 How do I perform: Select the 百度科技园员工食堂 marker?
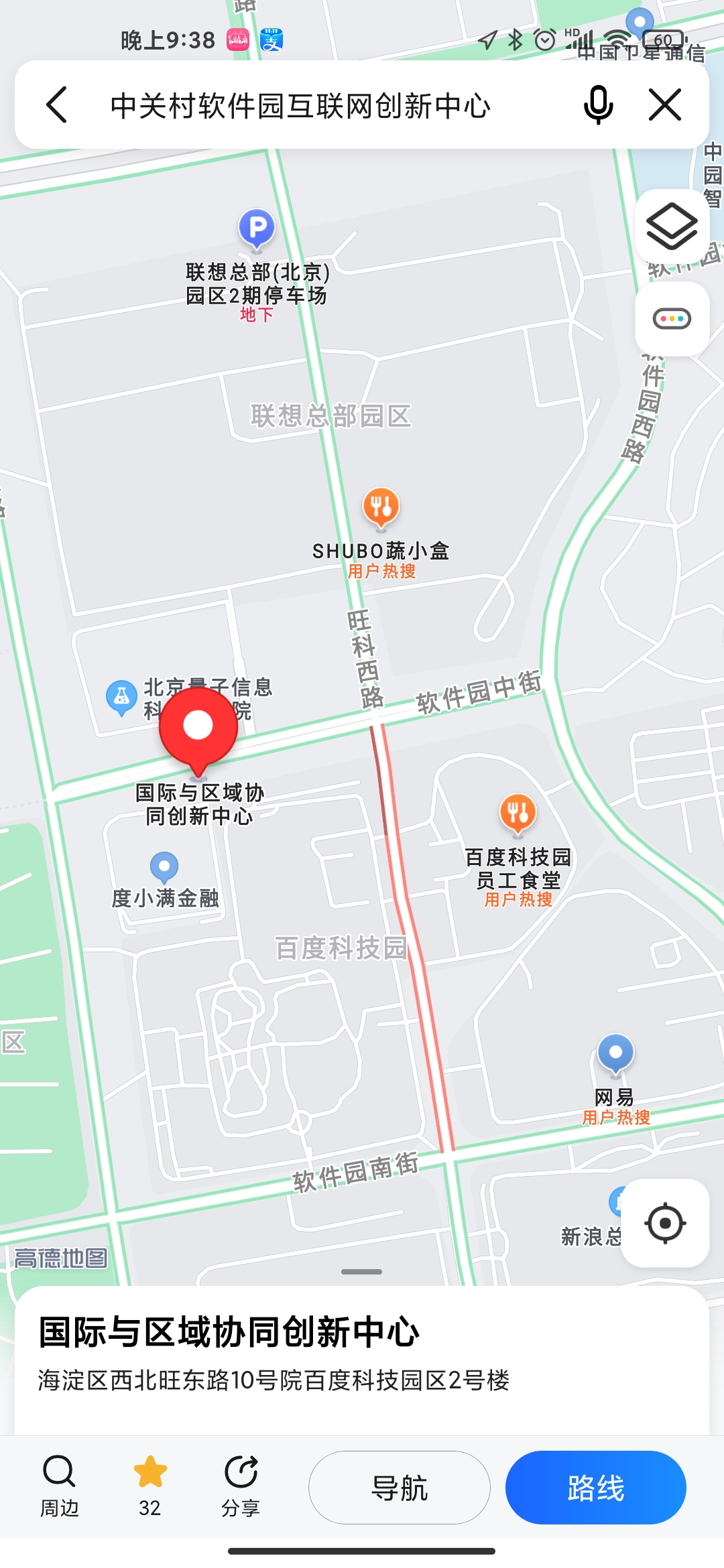click(x=518, y=813)
